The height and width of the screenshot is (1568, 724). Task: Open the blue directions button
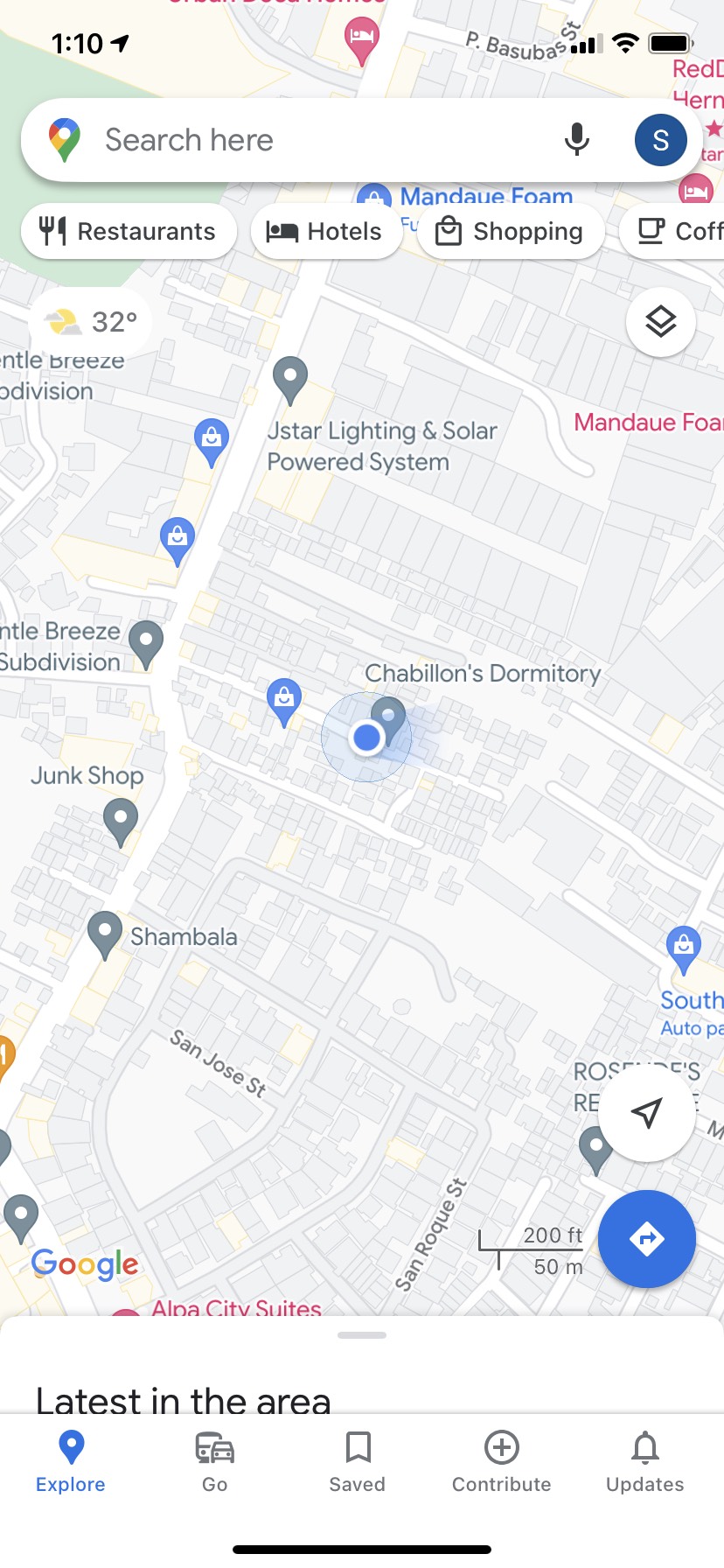(647, 1239)
